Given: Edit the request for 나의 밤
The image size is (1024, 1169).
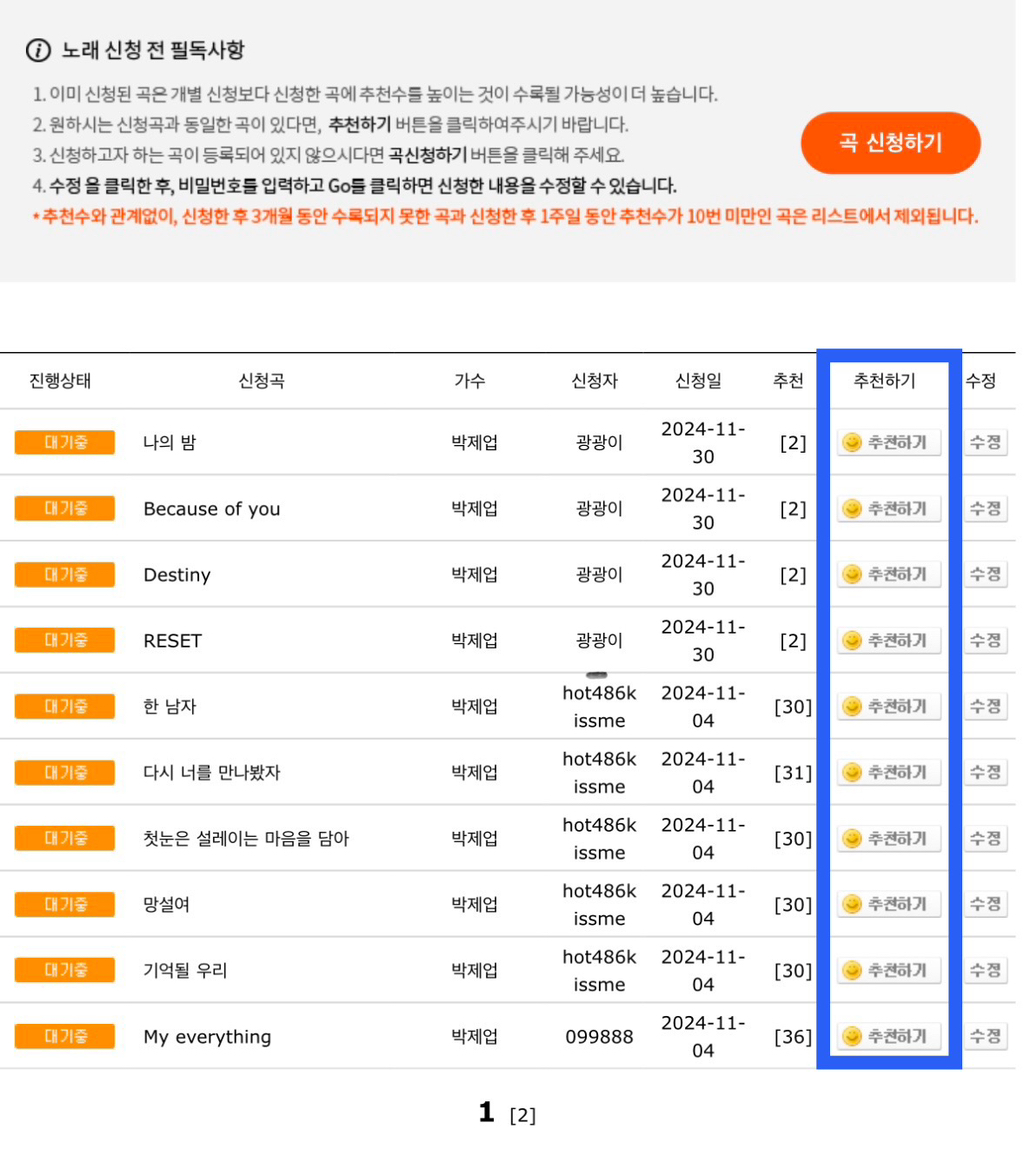Looking at the screenshot, I should pyautogui.click(x=985, y=443).
